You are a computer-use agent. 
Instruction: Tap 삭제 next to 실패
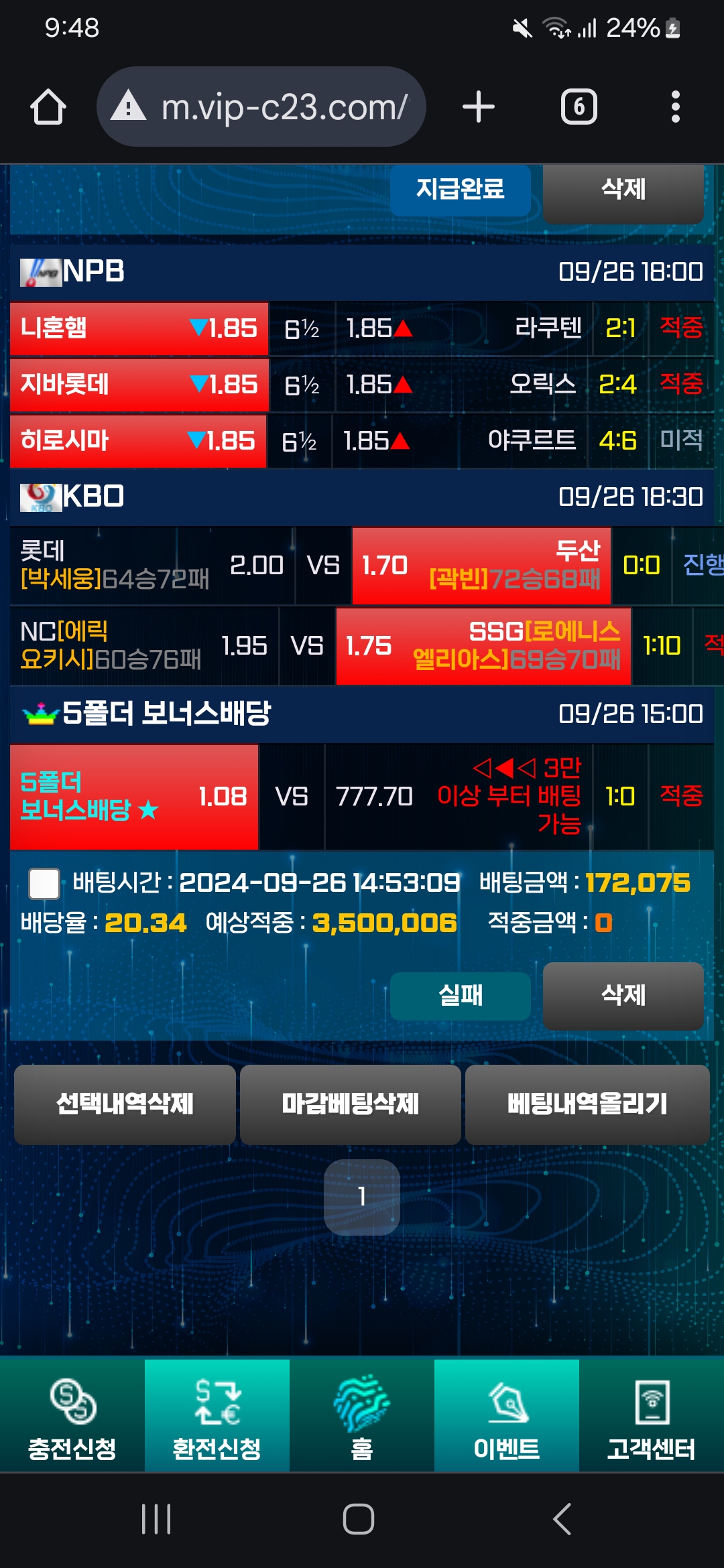click(623, 996)
